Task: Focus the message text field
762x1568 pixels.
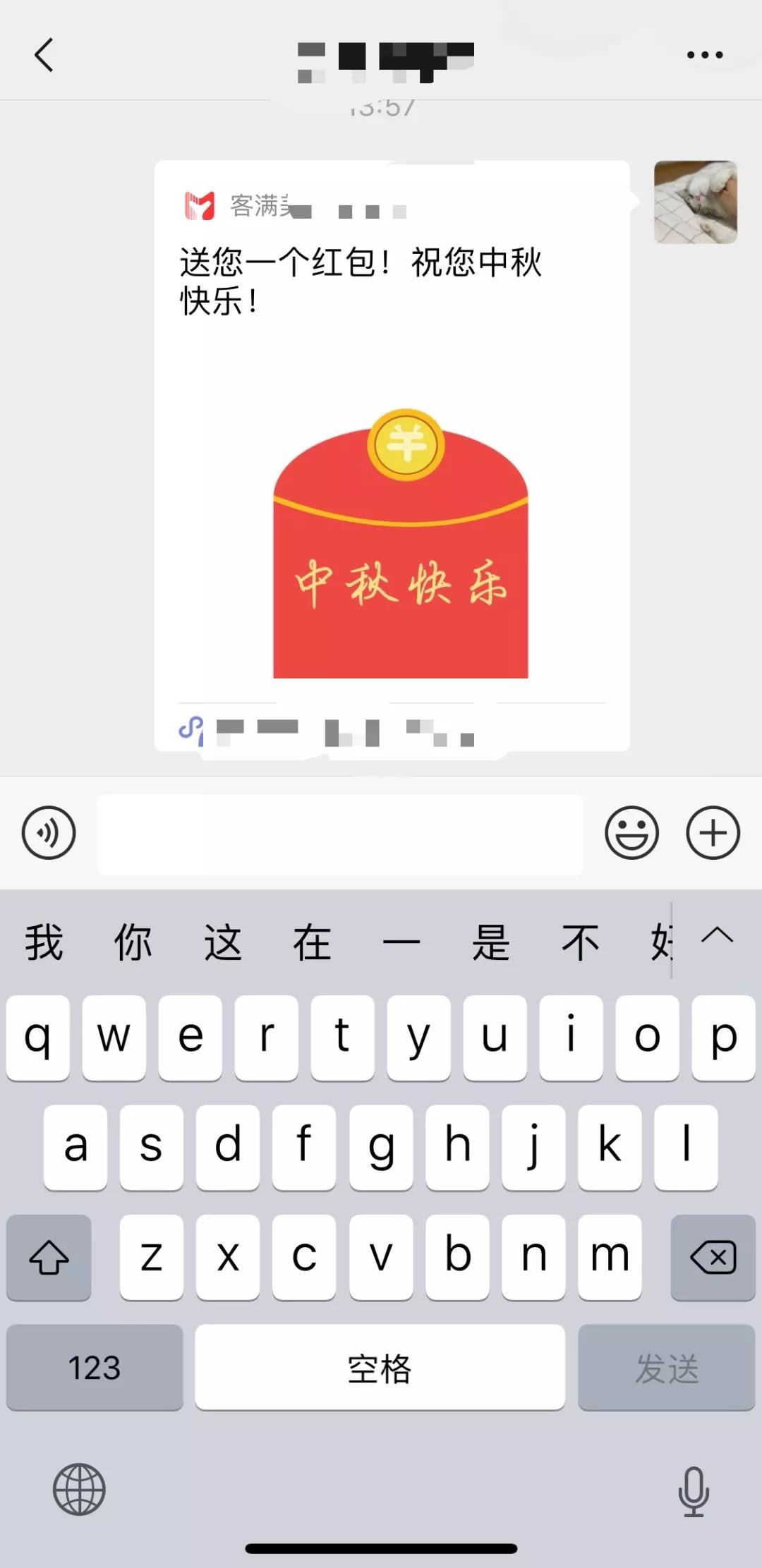Action: click(x=340, y=834)
